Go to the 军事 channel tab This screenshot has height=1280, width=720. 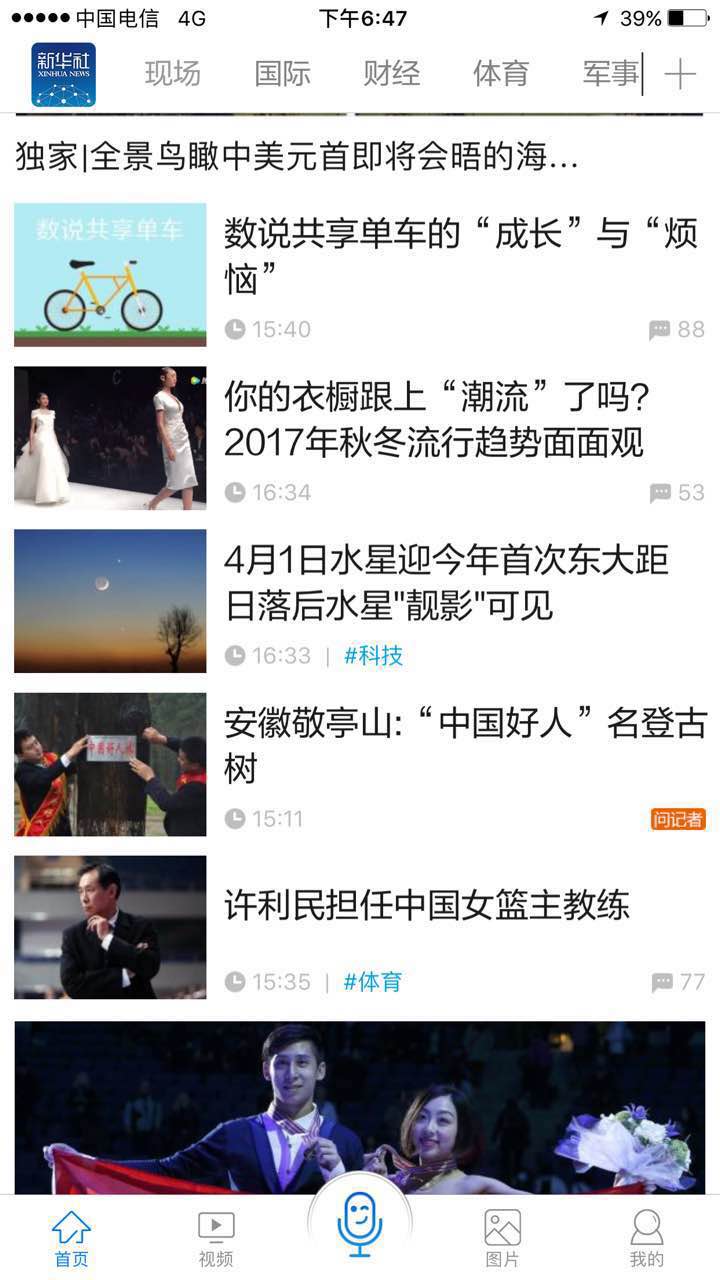pos(609,74)
